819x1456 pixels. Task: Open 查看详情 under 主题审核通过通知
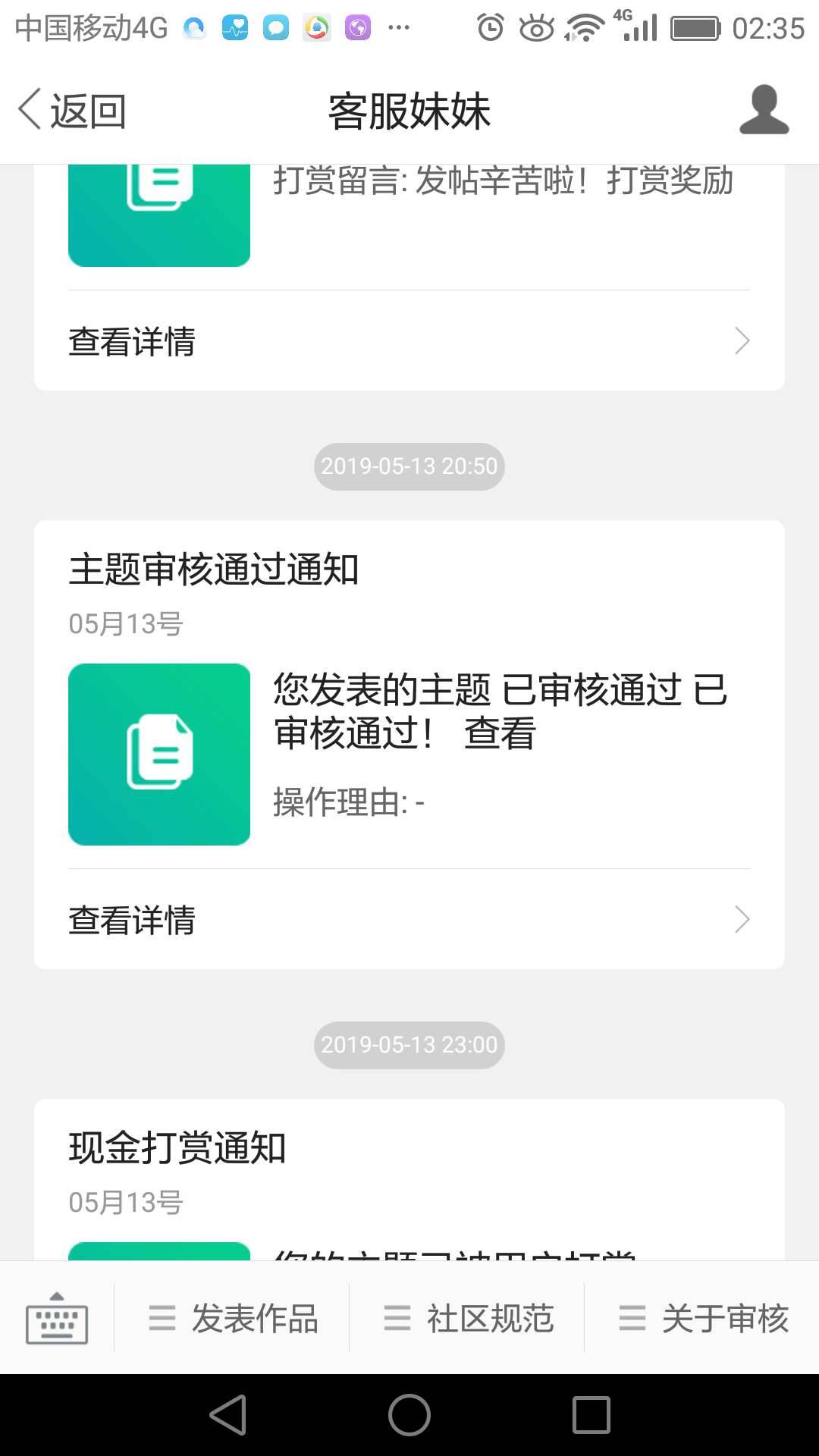(x=409, y=920)
